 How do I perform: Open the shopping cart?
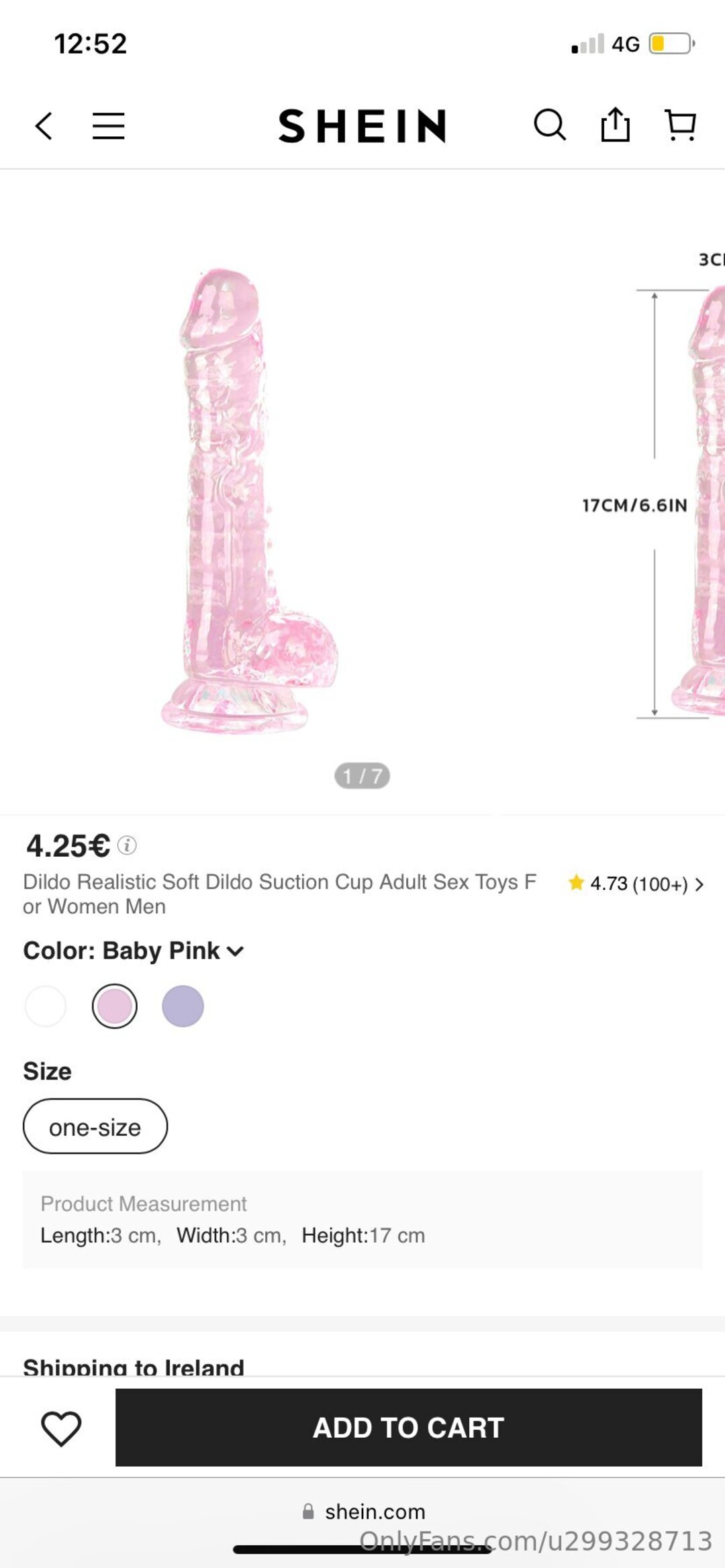pyautogui.click(x=680, y=125)
